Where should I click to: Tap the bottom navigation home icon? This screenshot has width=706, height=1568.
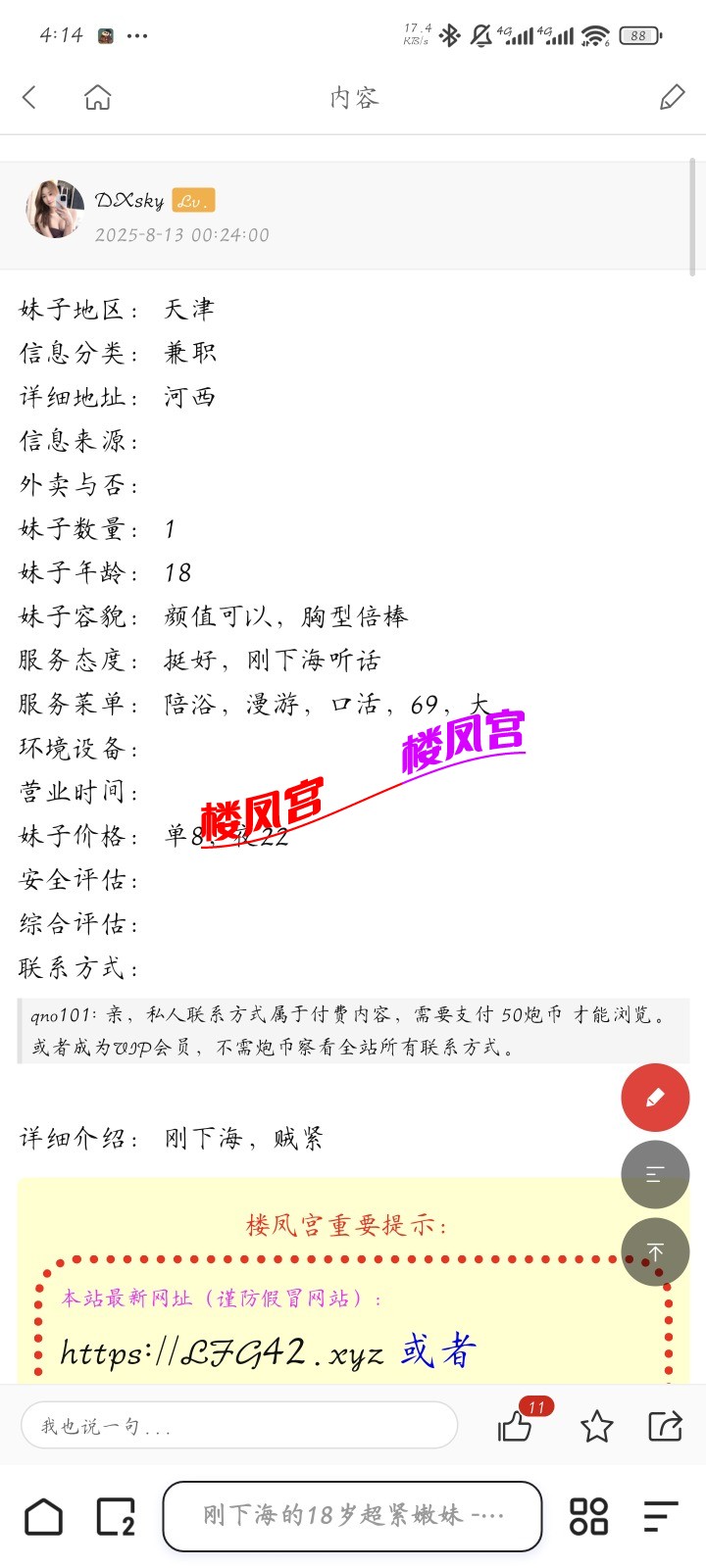point(42,1516)
